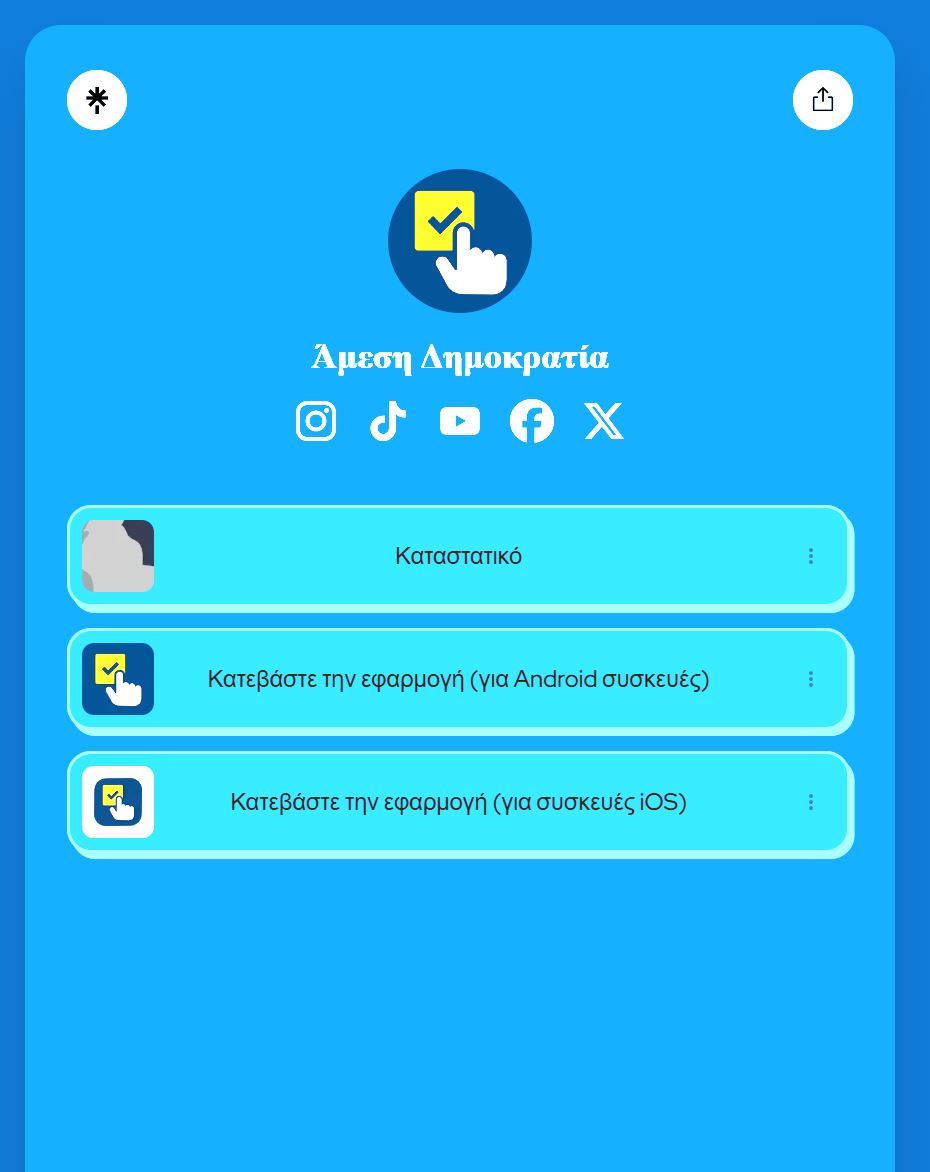
Task: Select the profile name Άμεση Δημοκρατία
Action: 460,358
